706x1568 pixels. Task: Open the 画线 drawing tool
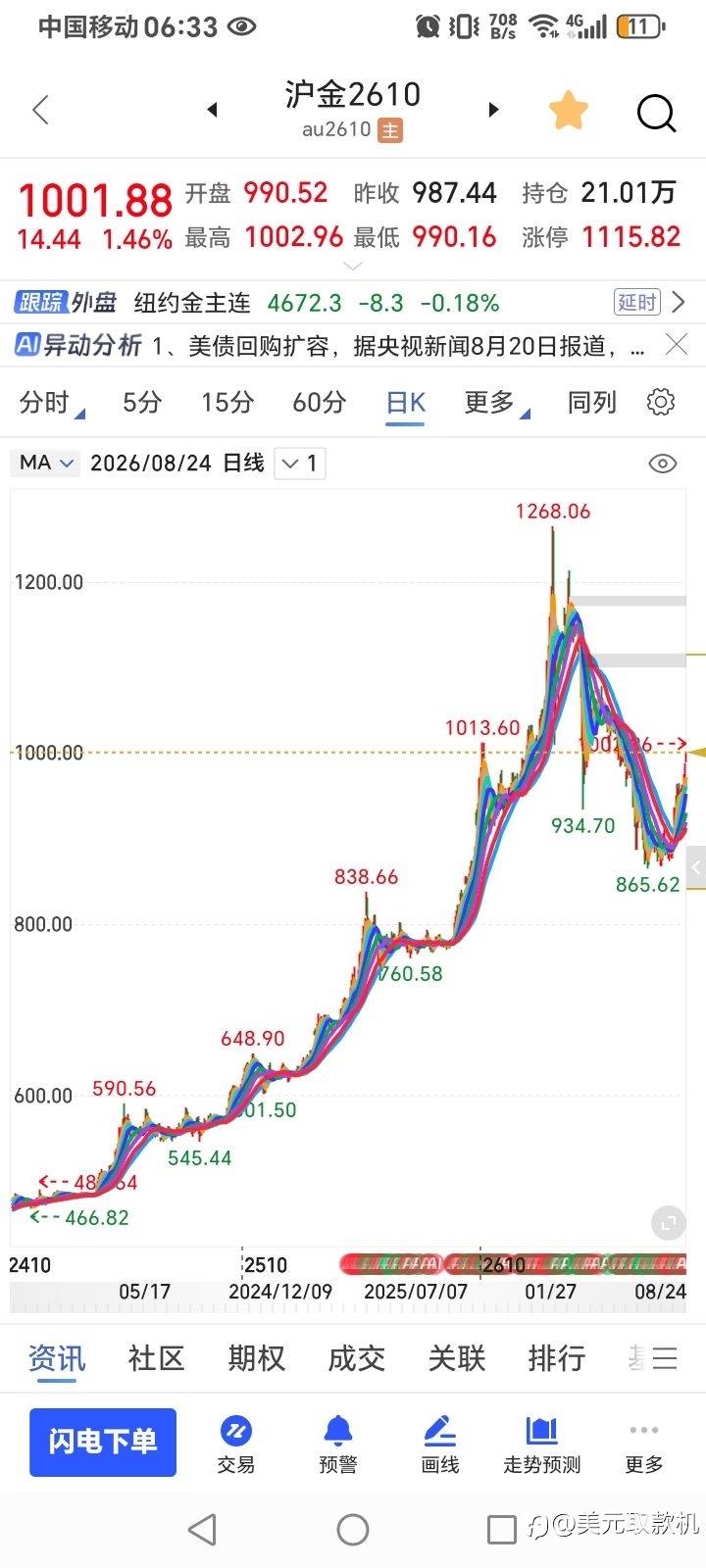(x=440, y=1445)
